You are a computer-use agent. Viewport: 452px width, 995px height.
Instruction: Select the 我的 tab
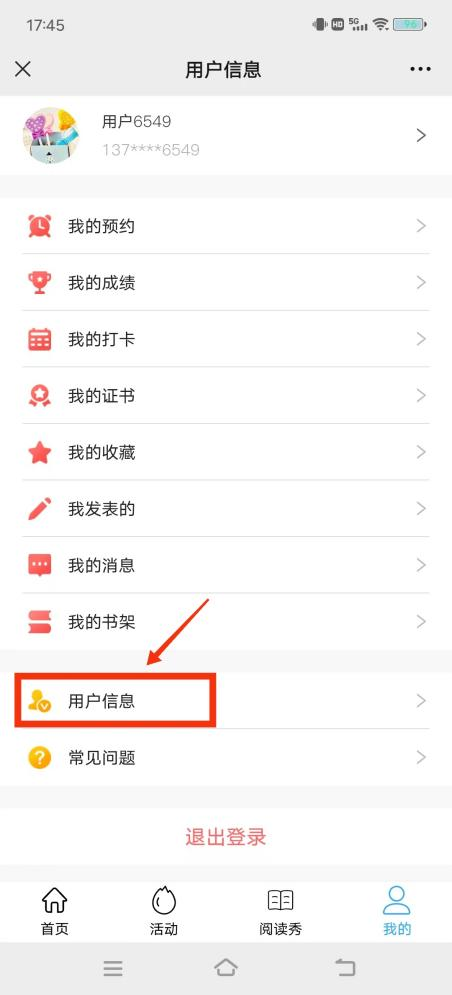397,912
